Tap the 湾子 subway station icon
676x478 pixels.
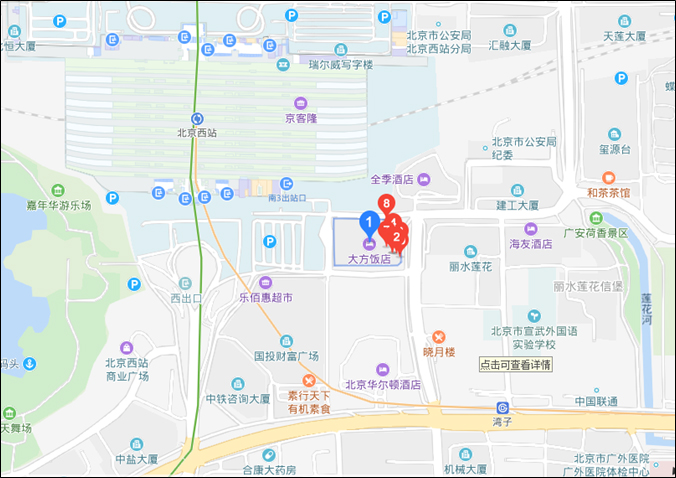click(x=502, y=407)
